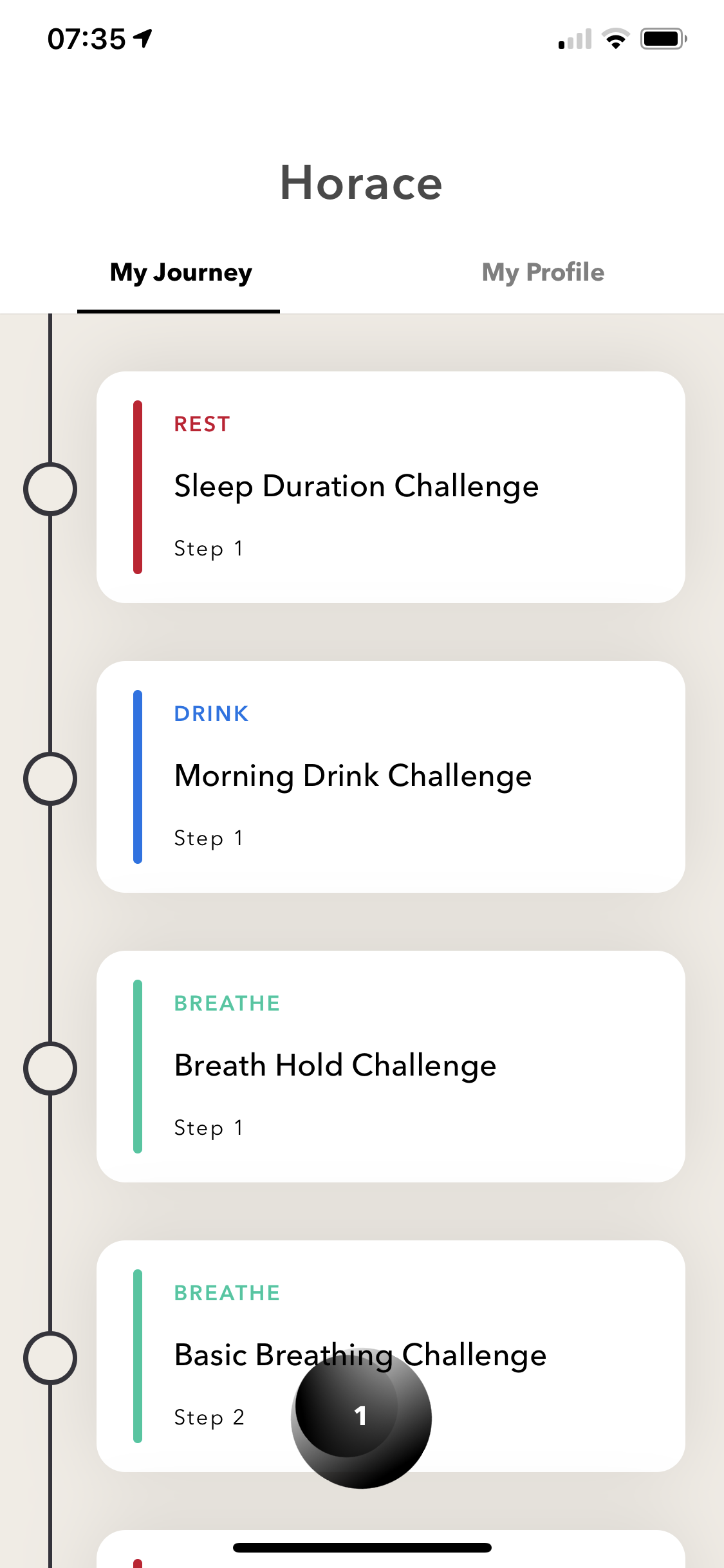View the Breath Hold Challenge card

(x=390, y=1066)
